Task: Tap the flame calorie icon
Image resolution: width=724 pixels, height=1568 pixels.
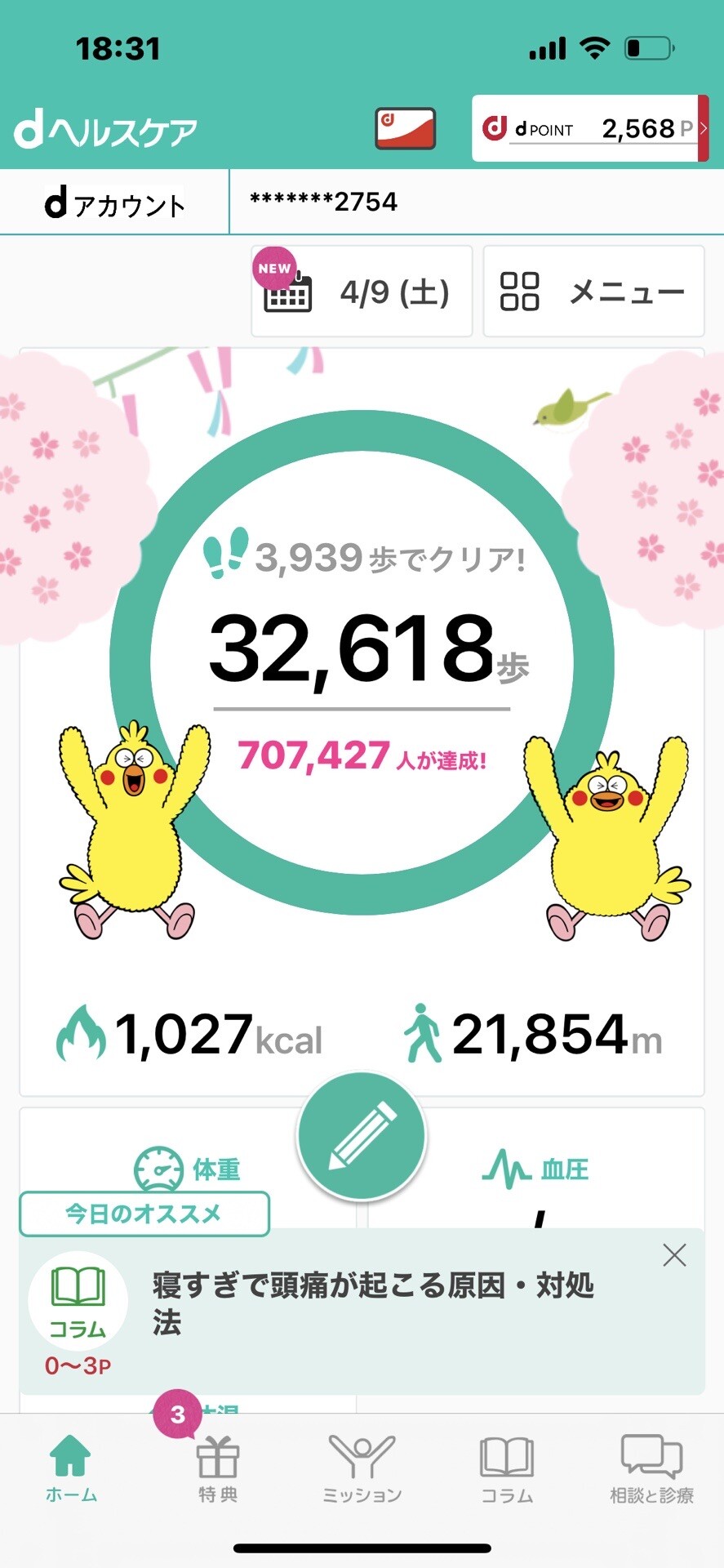Action: point(79,1032)
